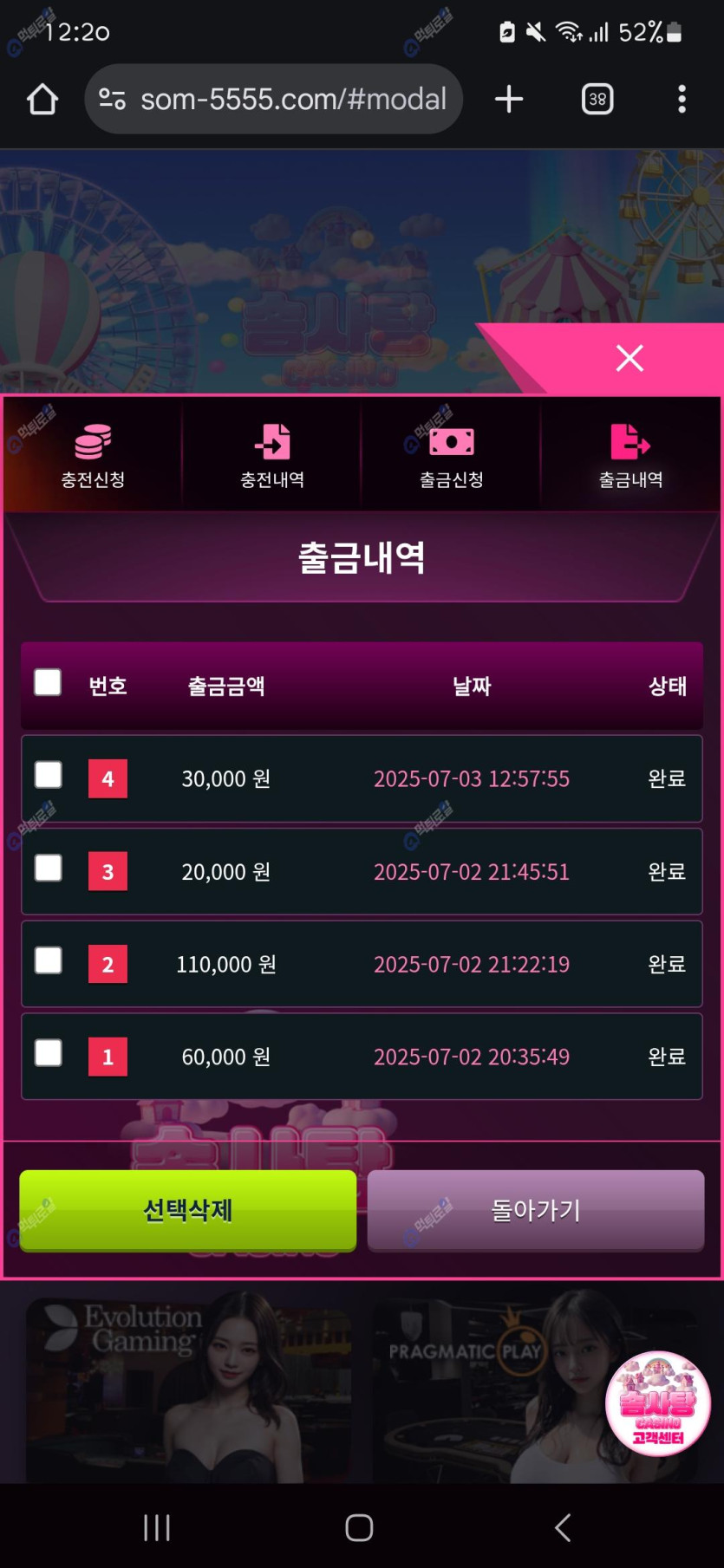Open the 출금내역 tab
This screenshot has width=724, height=1568.
point(630,455)
